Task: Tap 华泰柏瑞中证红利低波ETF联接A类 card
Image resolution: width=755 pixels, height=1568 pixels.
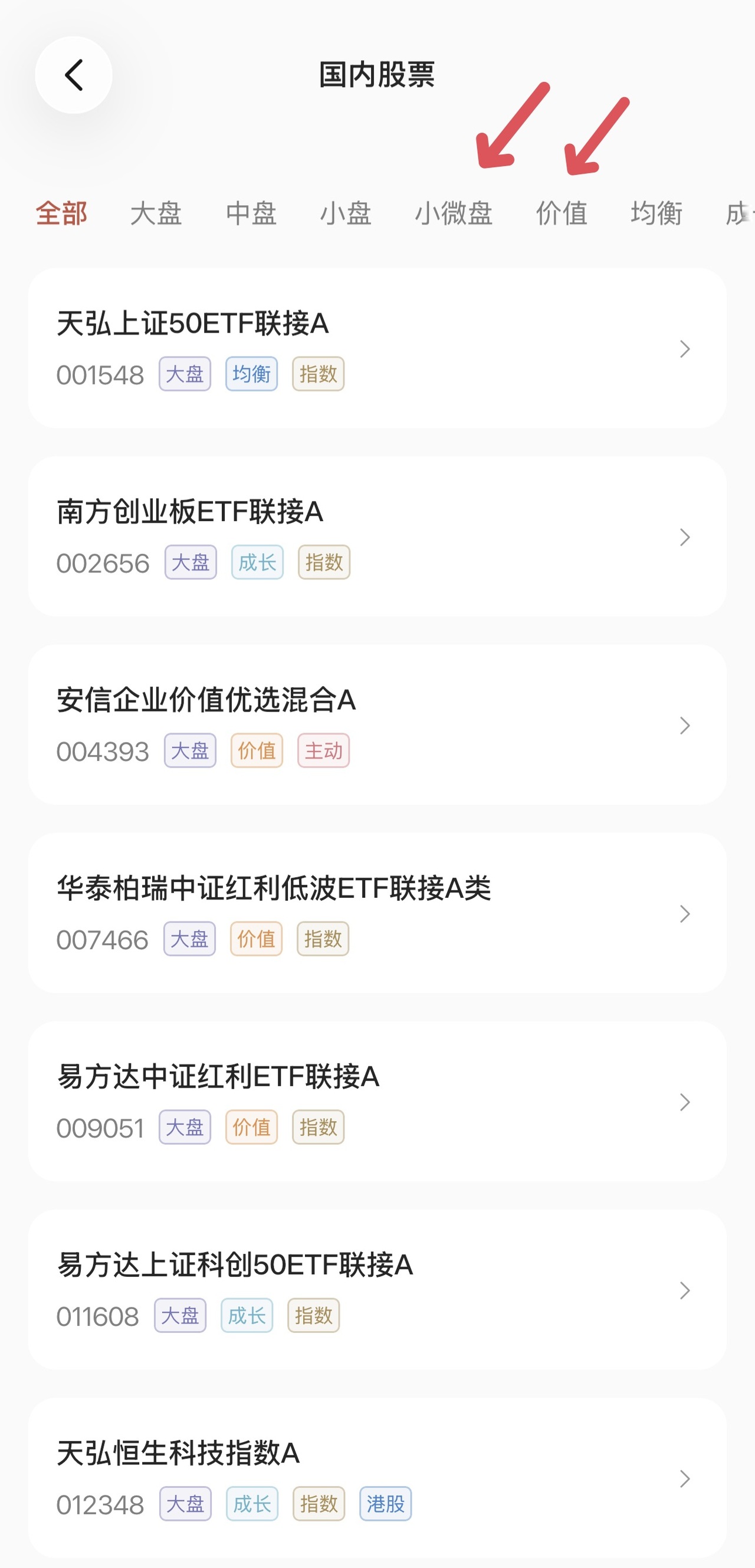Action: tap(376, 913)
